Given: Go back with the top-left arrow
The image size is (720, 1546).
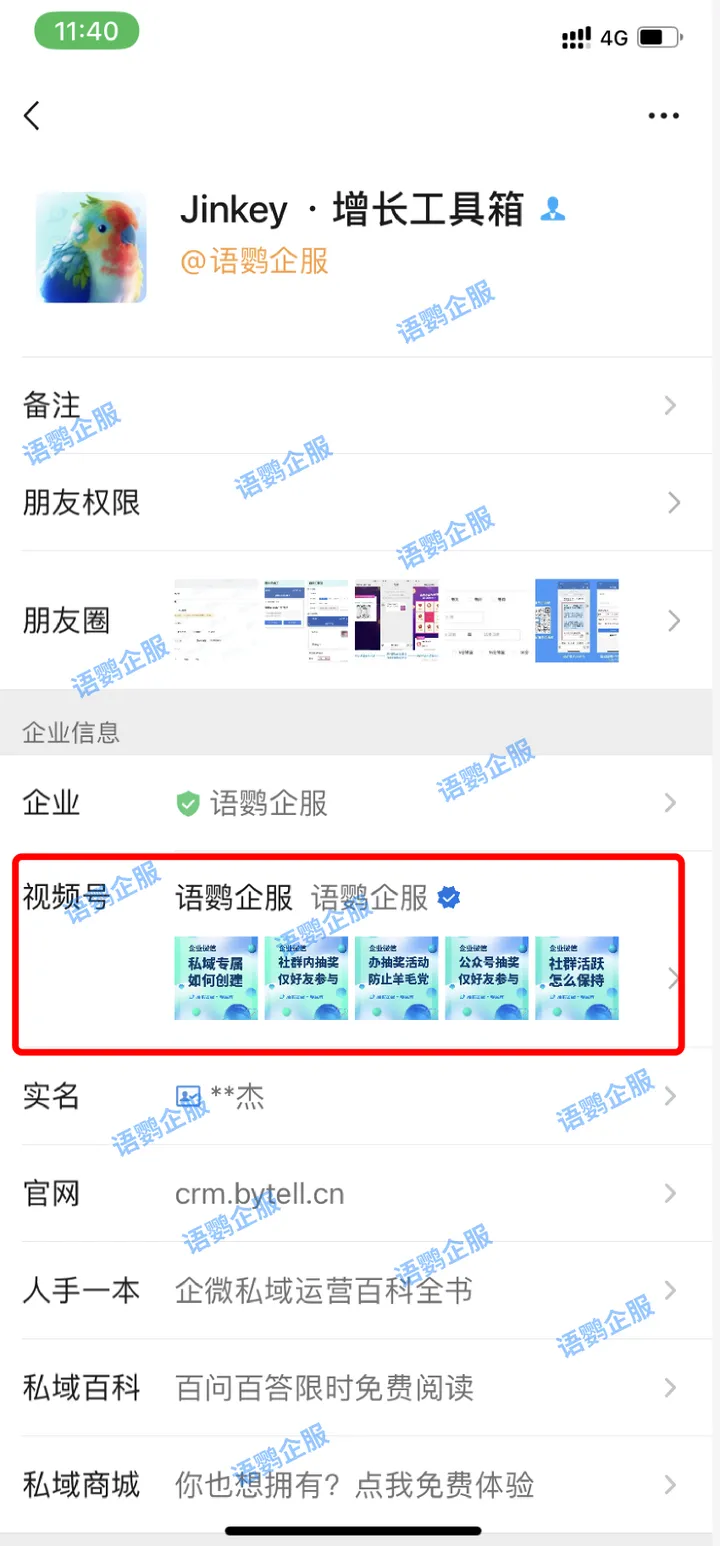Looking at the screenshot, I should point(33,116).
